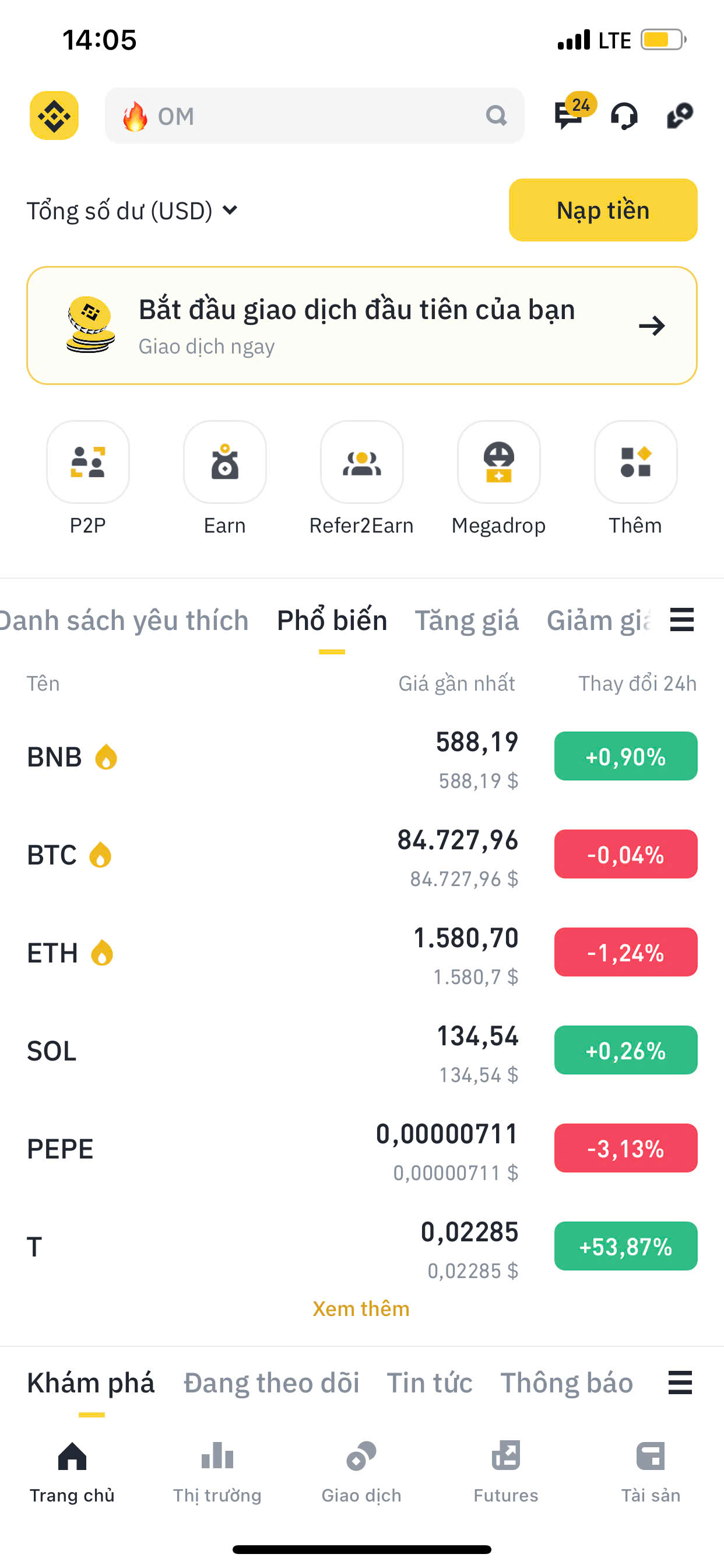The height and width of the screenshot is (1568, 724).
Task: Open the Binance logo profile menu
Action: (x=54, y=116)
